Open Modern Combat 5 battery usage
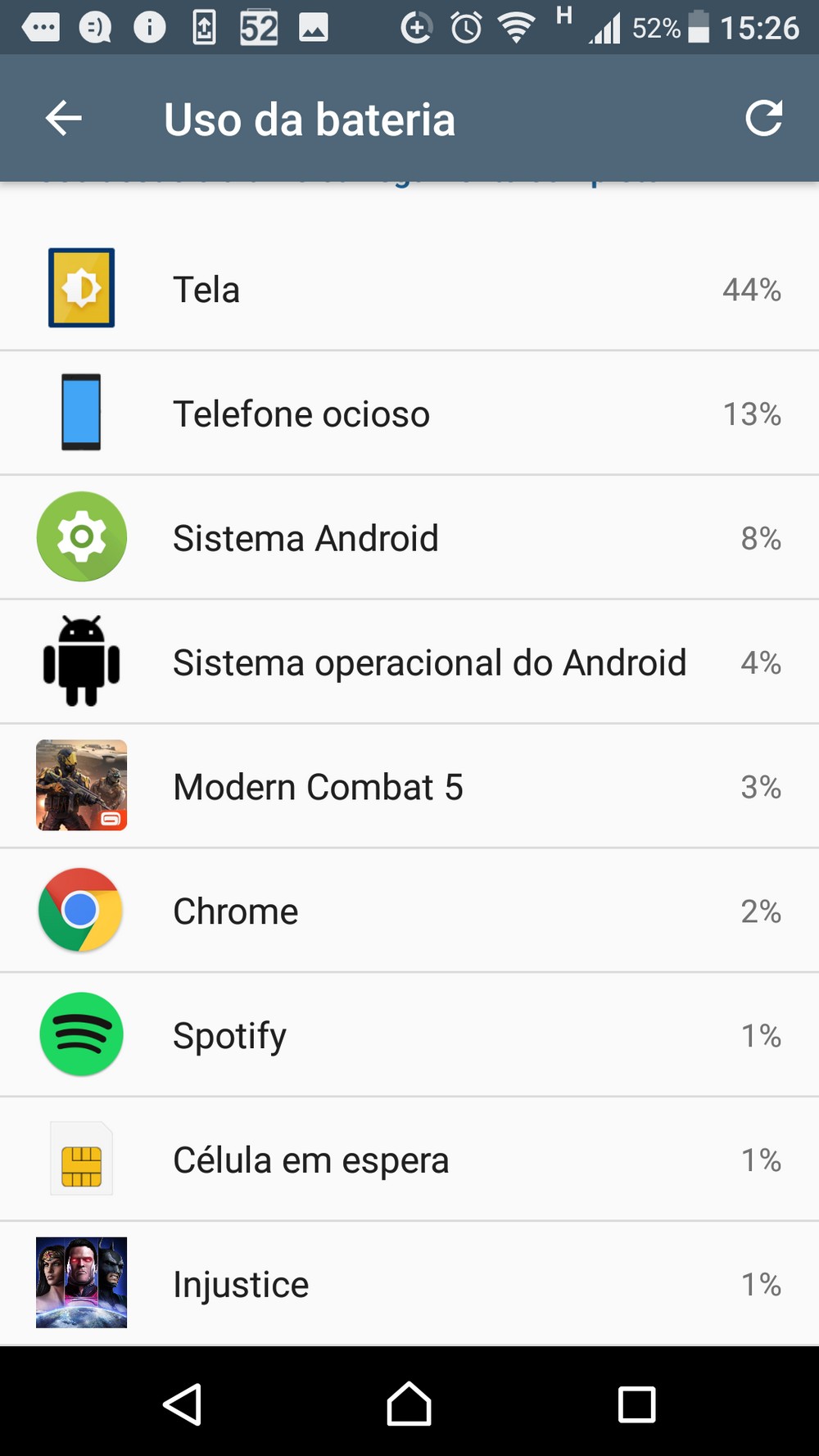 point(409,787)
